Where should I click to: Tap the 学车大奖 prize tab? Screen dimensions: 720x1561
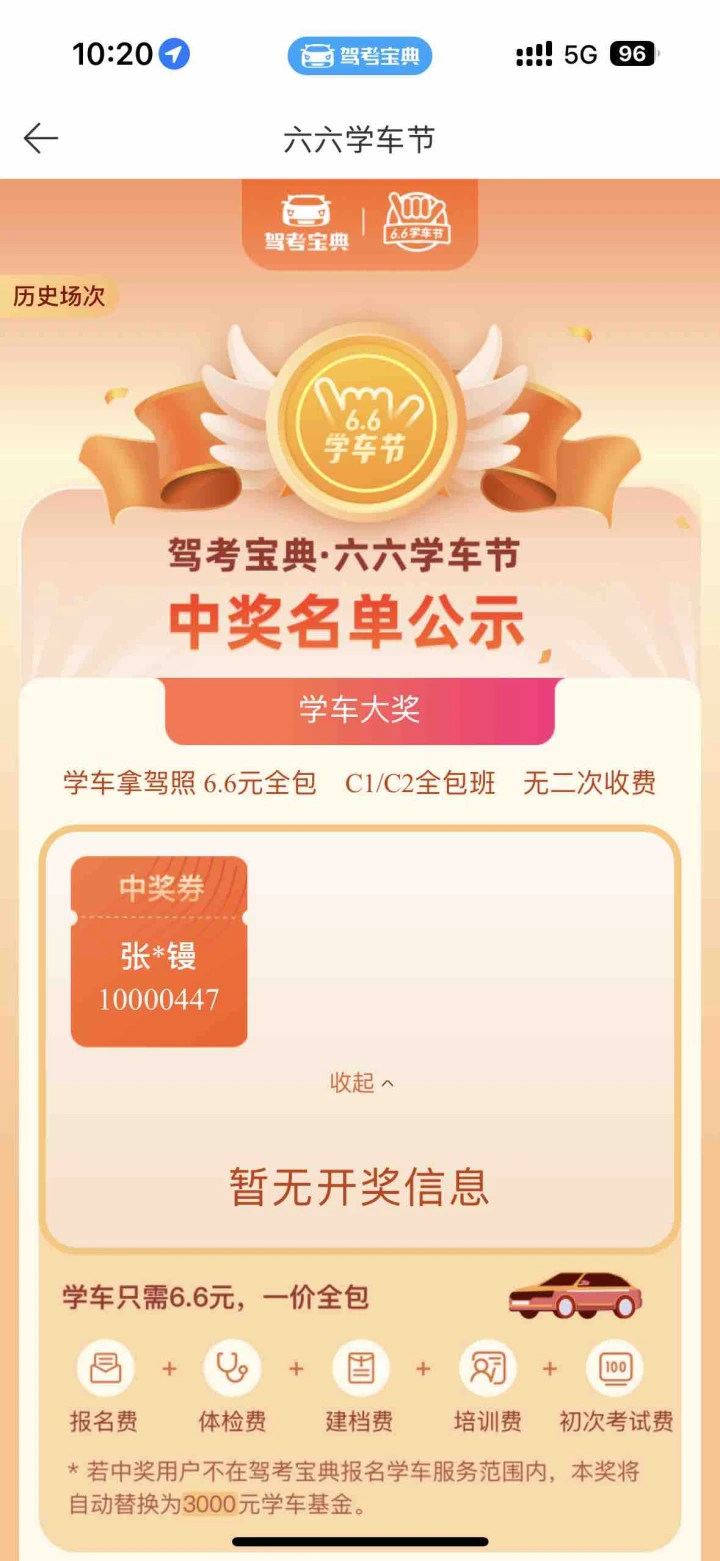(x=360, y=710)
